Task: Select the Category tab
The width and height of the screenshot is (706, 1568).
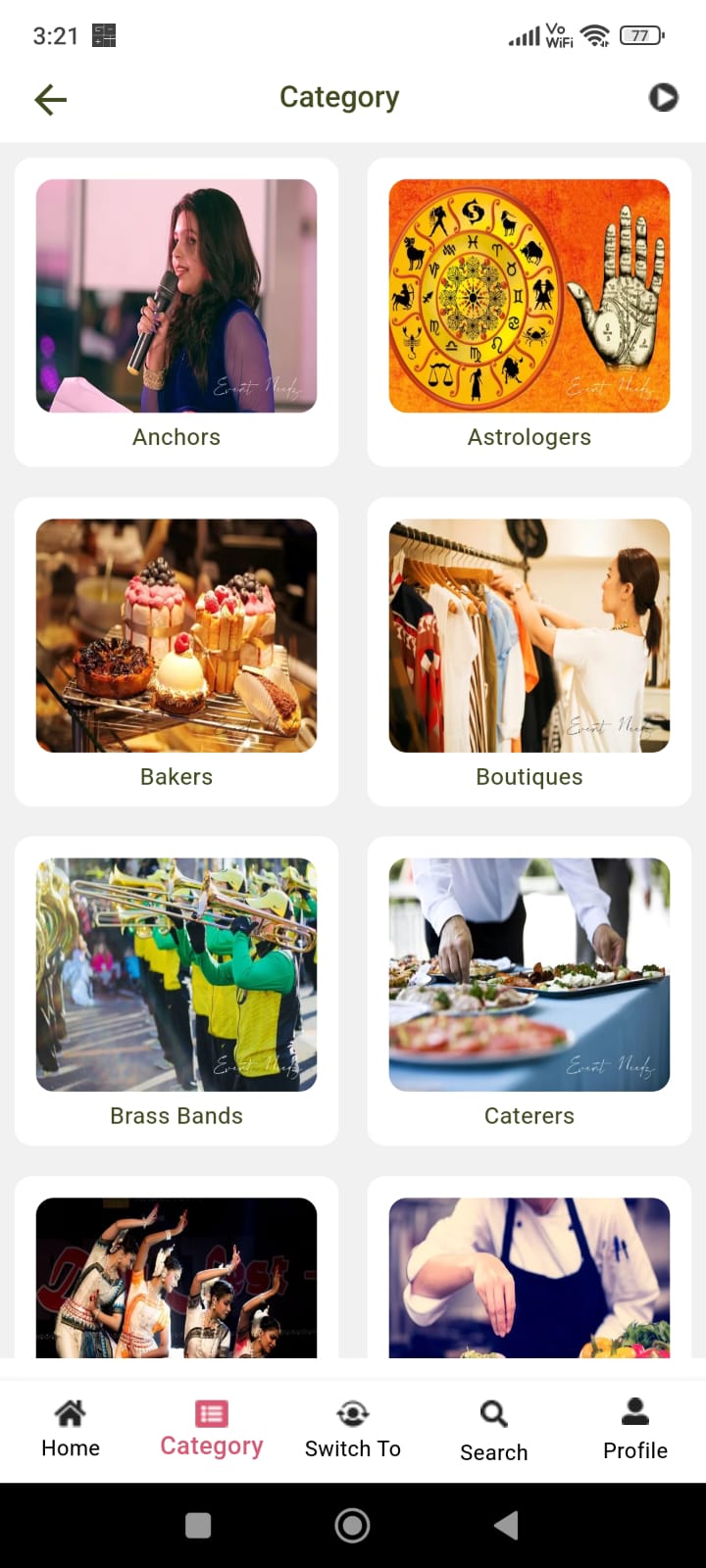Action: click(212, 1429)
